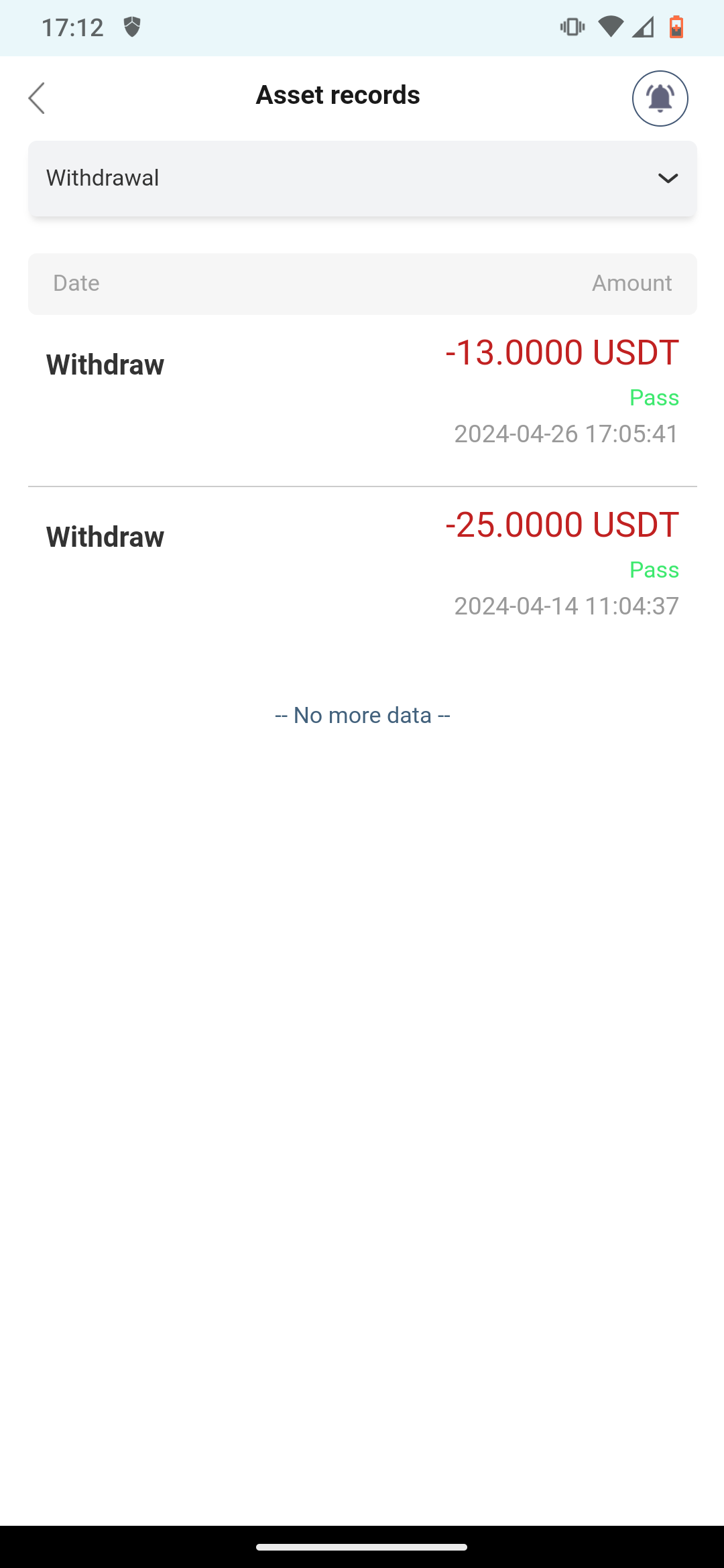Go back using the arrow
The height and width of the screenshot is (1568, 724).
pos(37,98)
